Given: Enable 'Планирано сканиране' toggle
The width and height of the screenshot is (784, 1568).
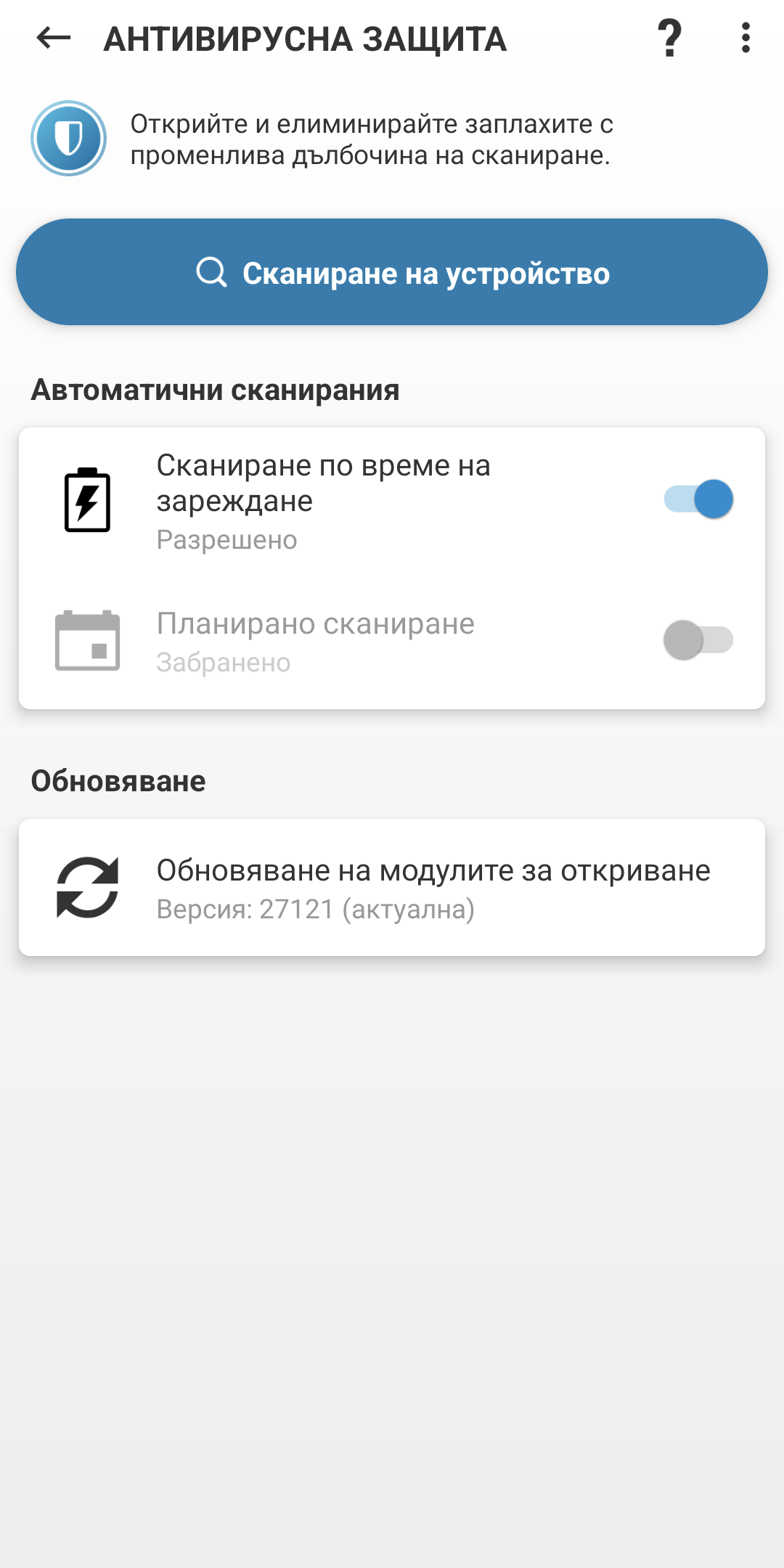Looking at the screenshot, I should click(x=701, y=639).
